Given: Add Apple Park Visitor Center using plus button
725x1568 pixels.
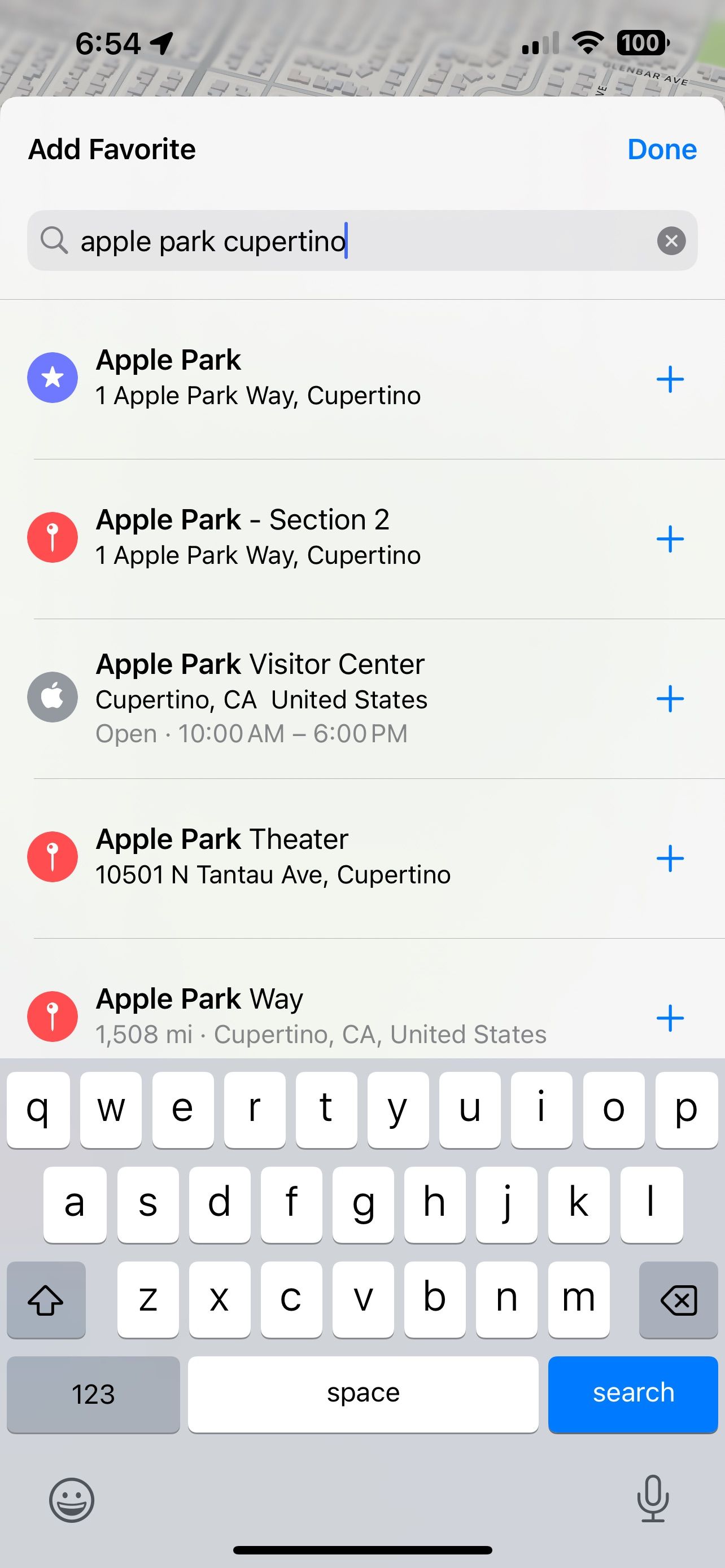Looking at the screenshot, I should coord(670,699).
